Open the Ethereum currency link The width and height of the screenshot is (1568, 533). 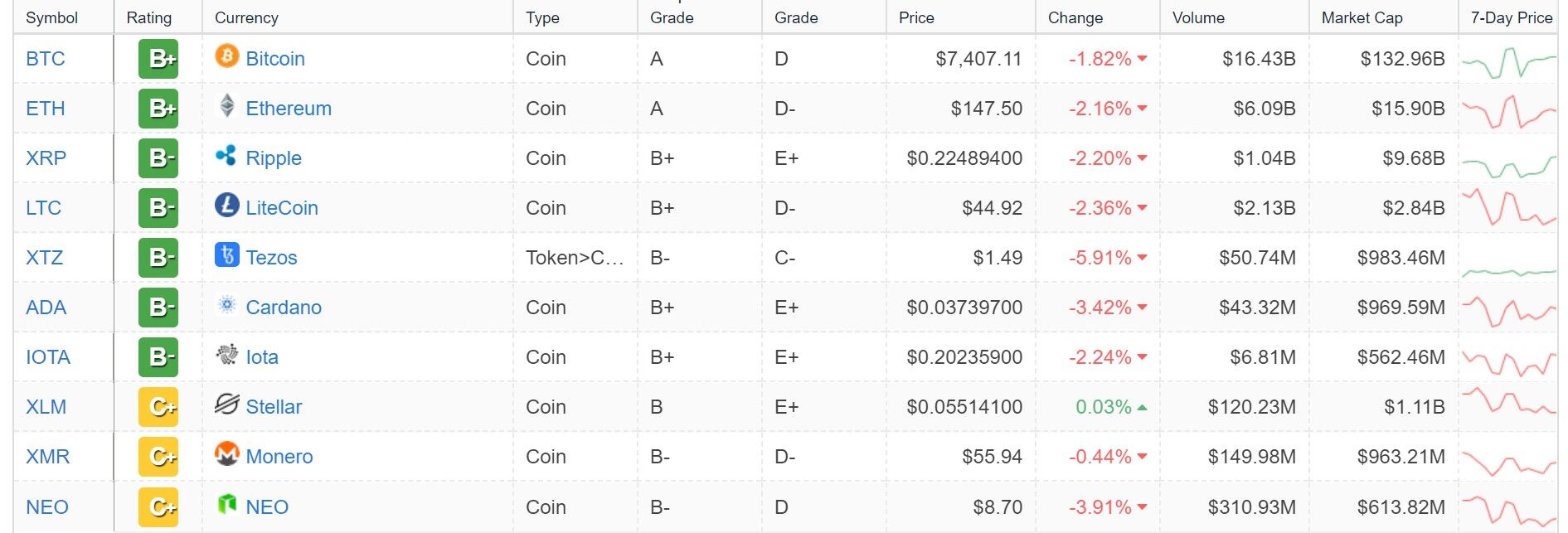coord(288,109)
